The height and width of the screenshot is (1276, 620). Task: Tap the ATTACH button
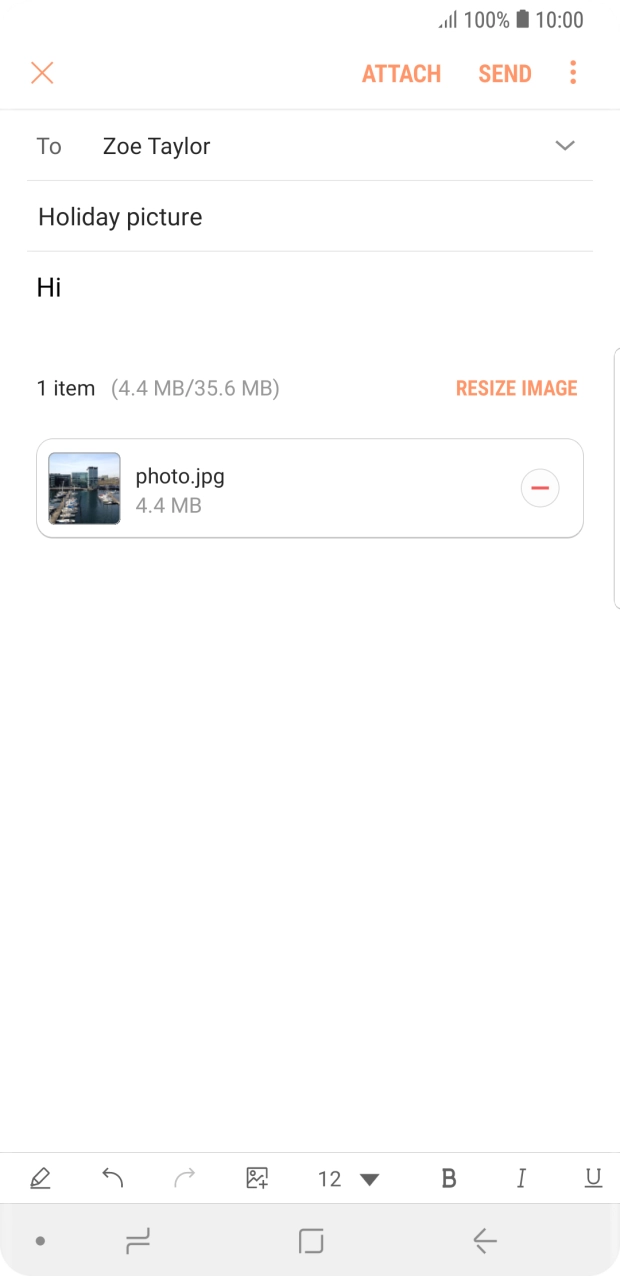(401, 74)
